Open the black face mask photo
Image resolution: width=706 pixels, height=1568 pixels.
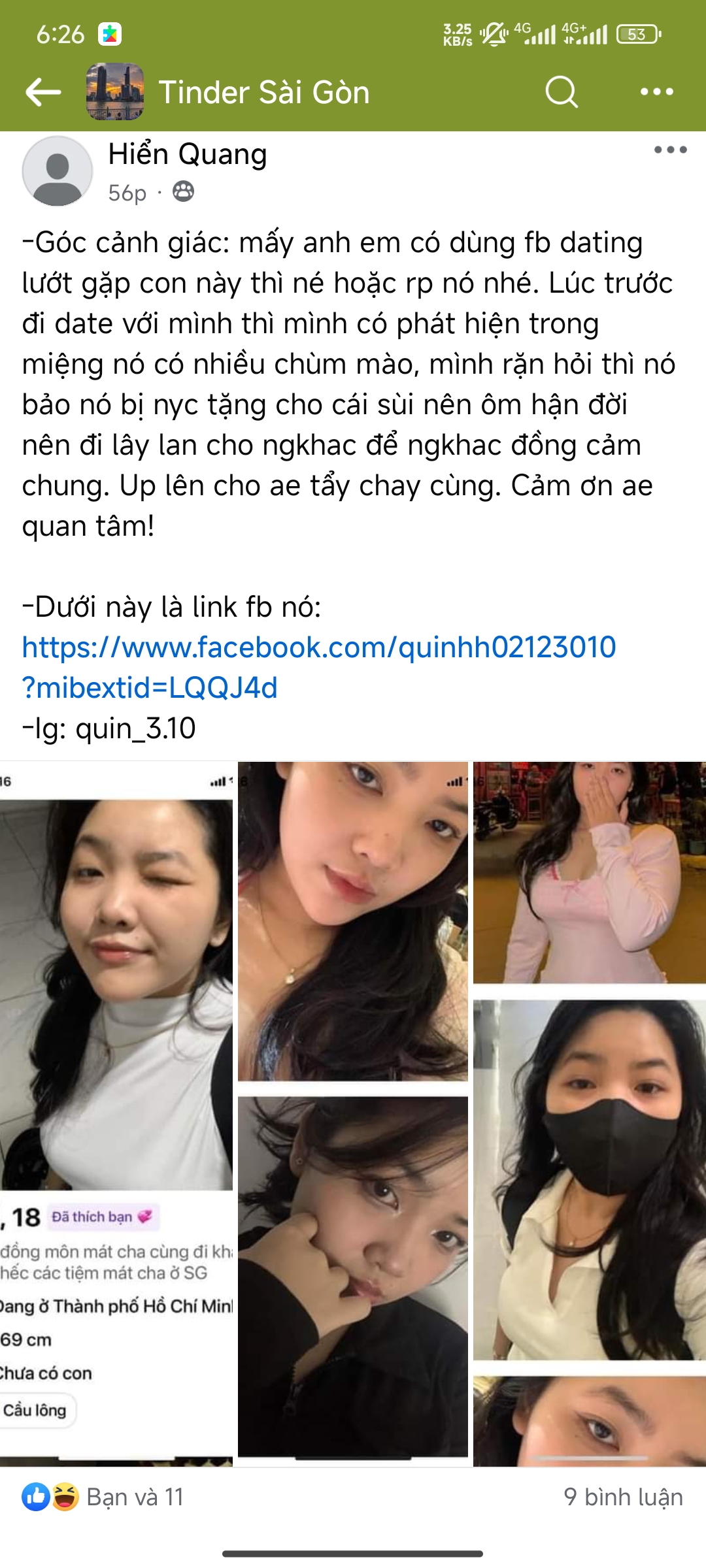[x=589, y=1179]
